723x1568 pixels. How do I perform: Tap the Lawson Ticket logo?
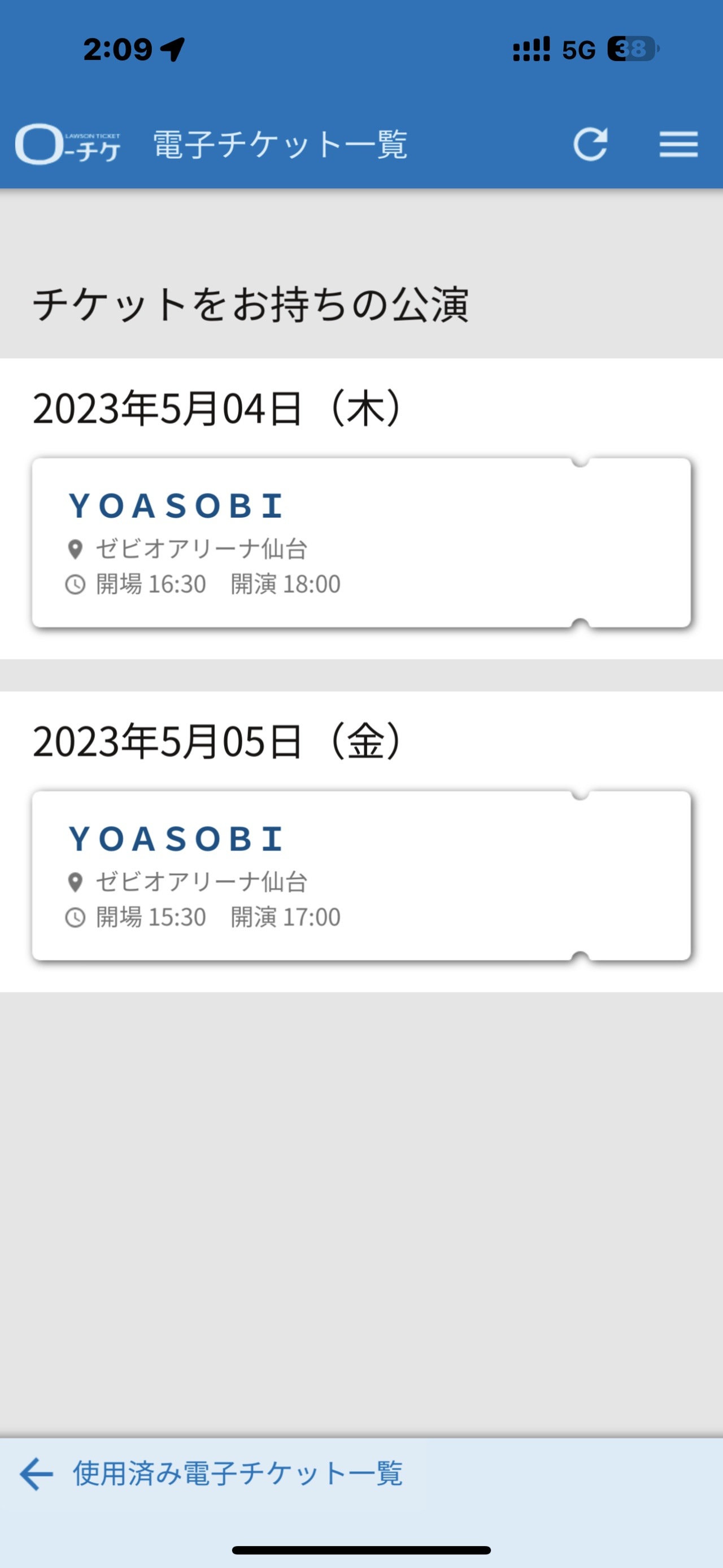pos(68,145)
